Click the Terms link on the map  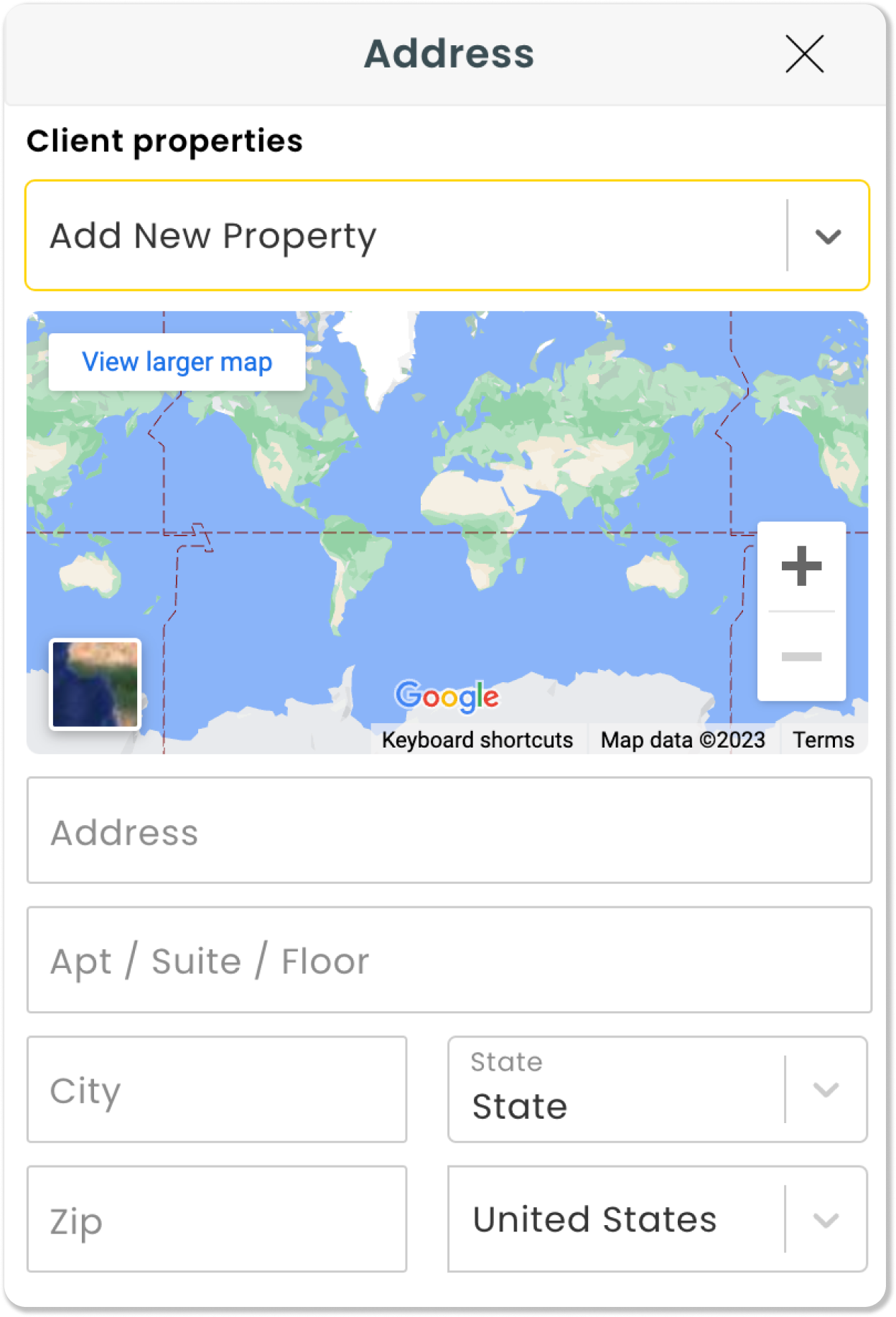tap(823, 739)
